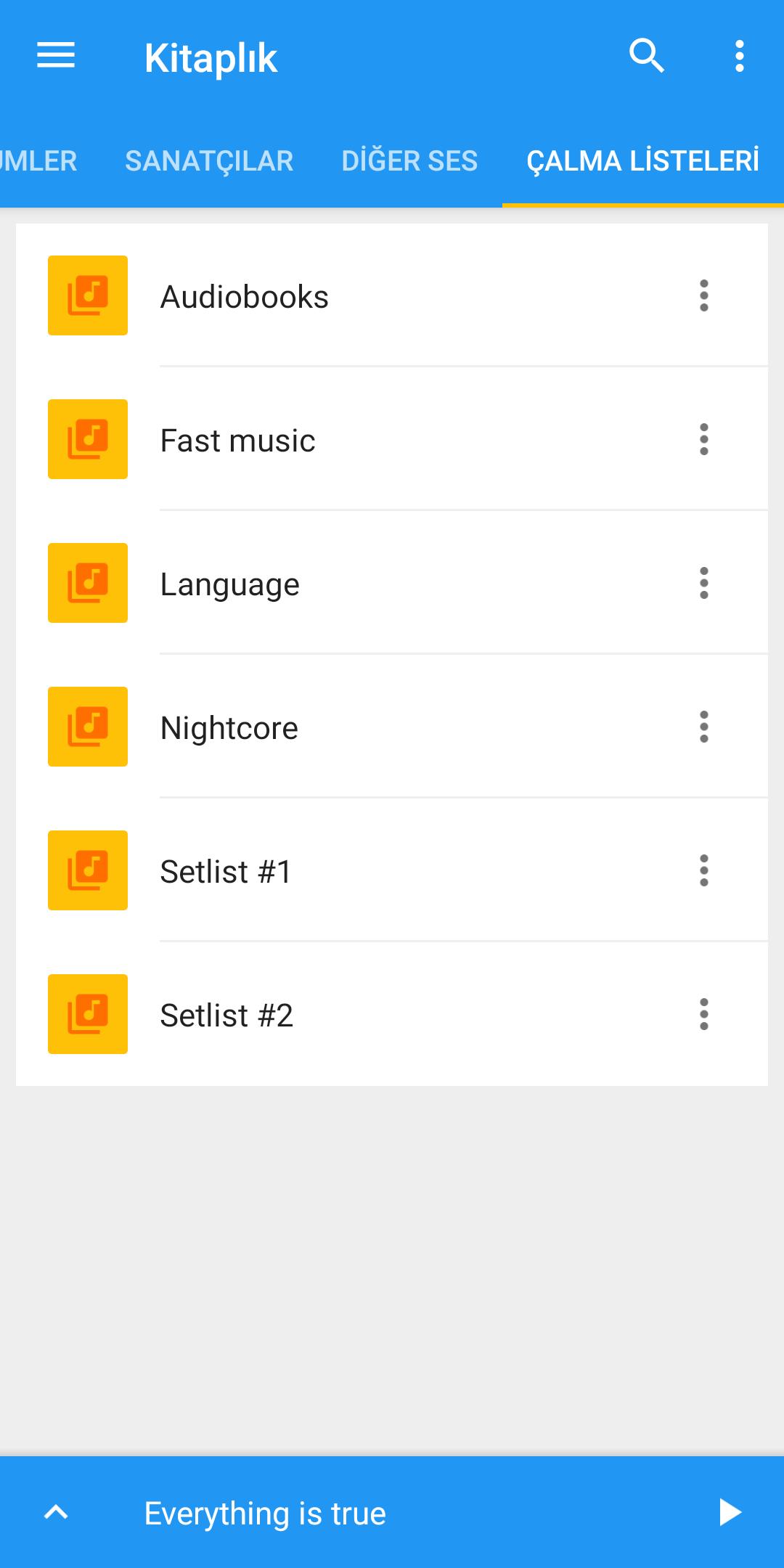Viewport: 784px width, 1568px height.
Task: Open the app bar overflow menu
Action: tap(739, 56)
